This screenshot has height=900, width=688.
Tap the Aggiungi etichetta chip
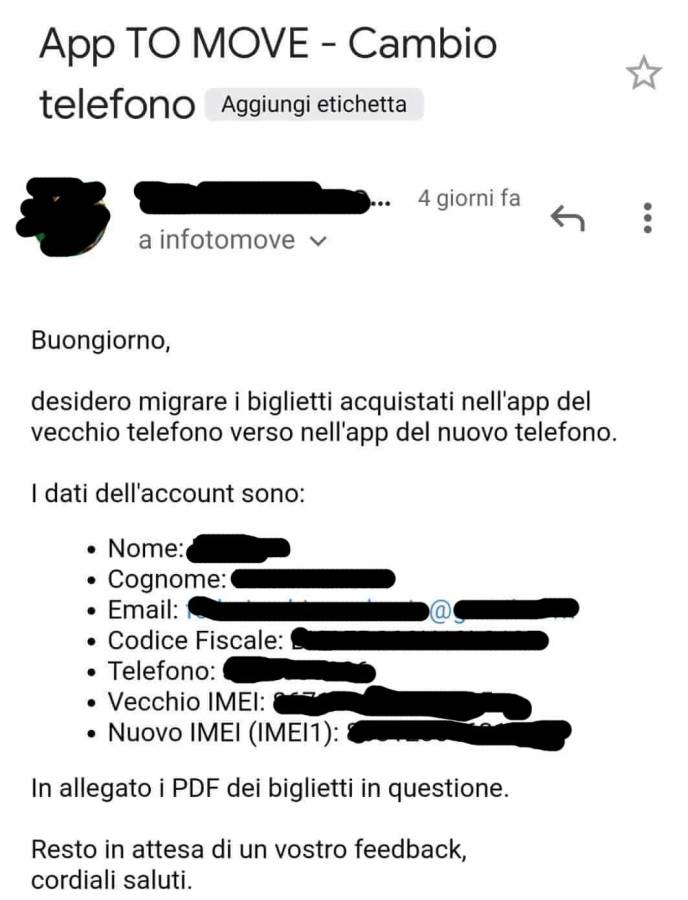tap(314, 104)
